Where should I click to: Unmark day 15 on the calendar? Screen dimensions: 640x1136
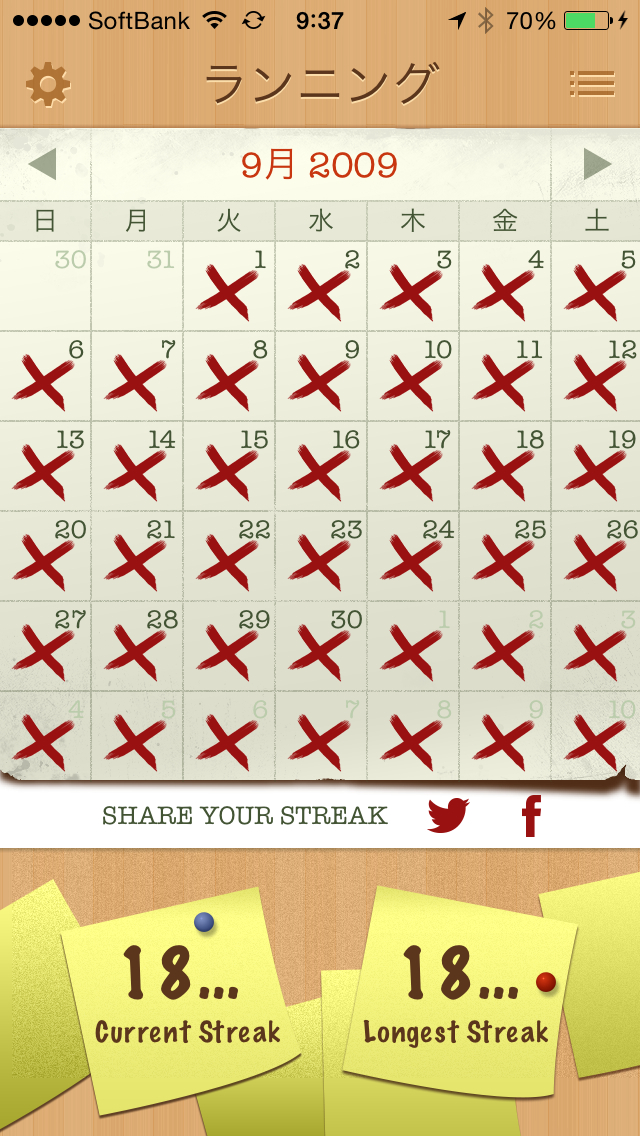coord(229,467)
